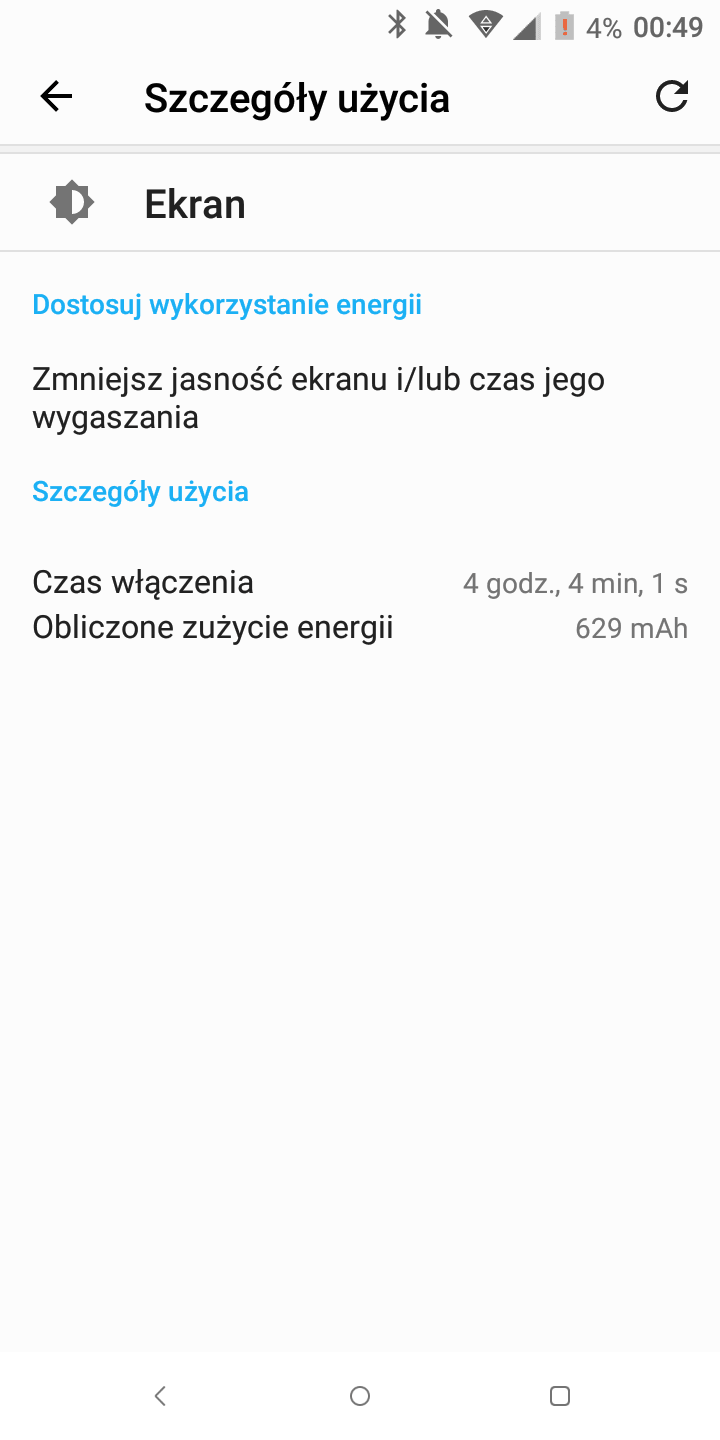Viewport: 720px width, 1440px height.
Task: Open screen brightness and sleep settings suggestion
Action: [360, 398]
